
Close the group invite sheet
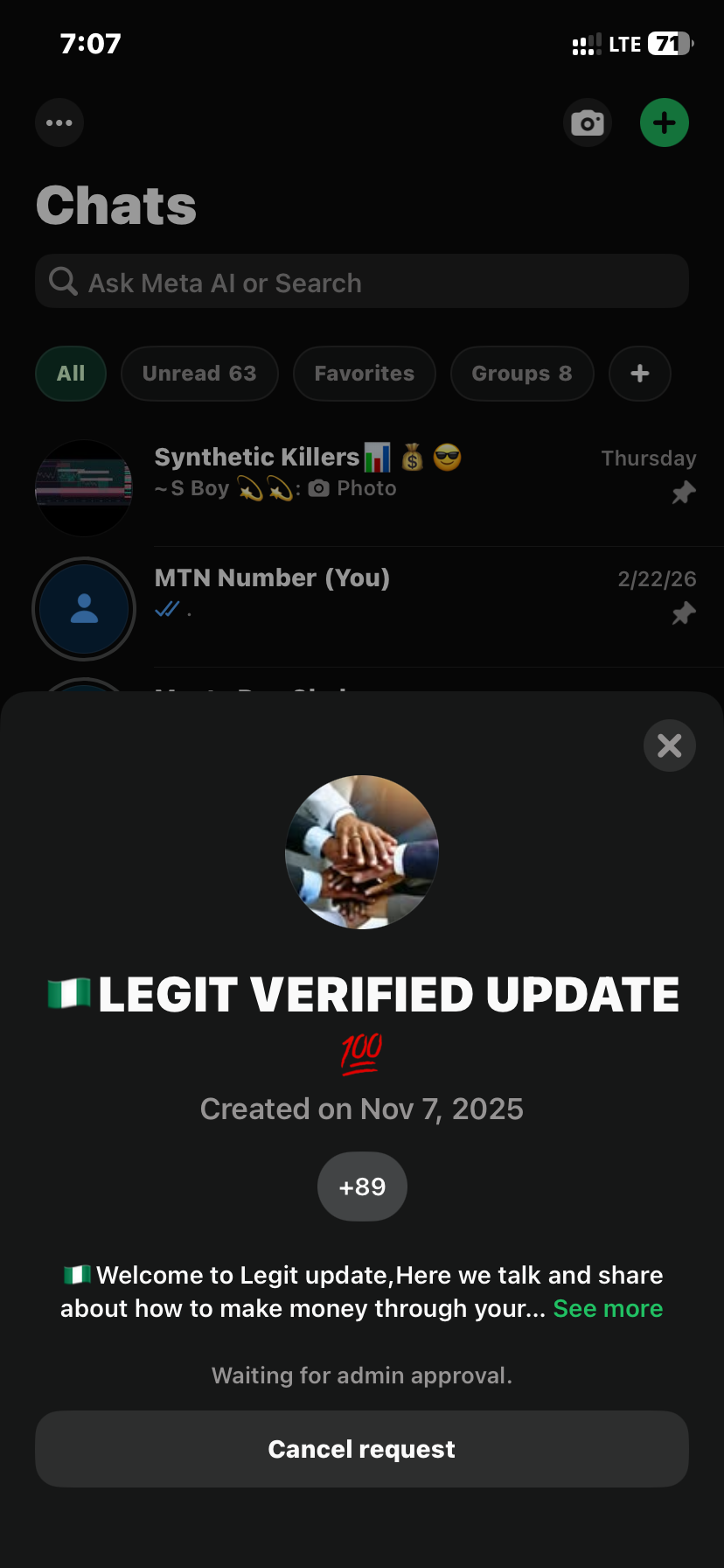click(x=669, y=745)
